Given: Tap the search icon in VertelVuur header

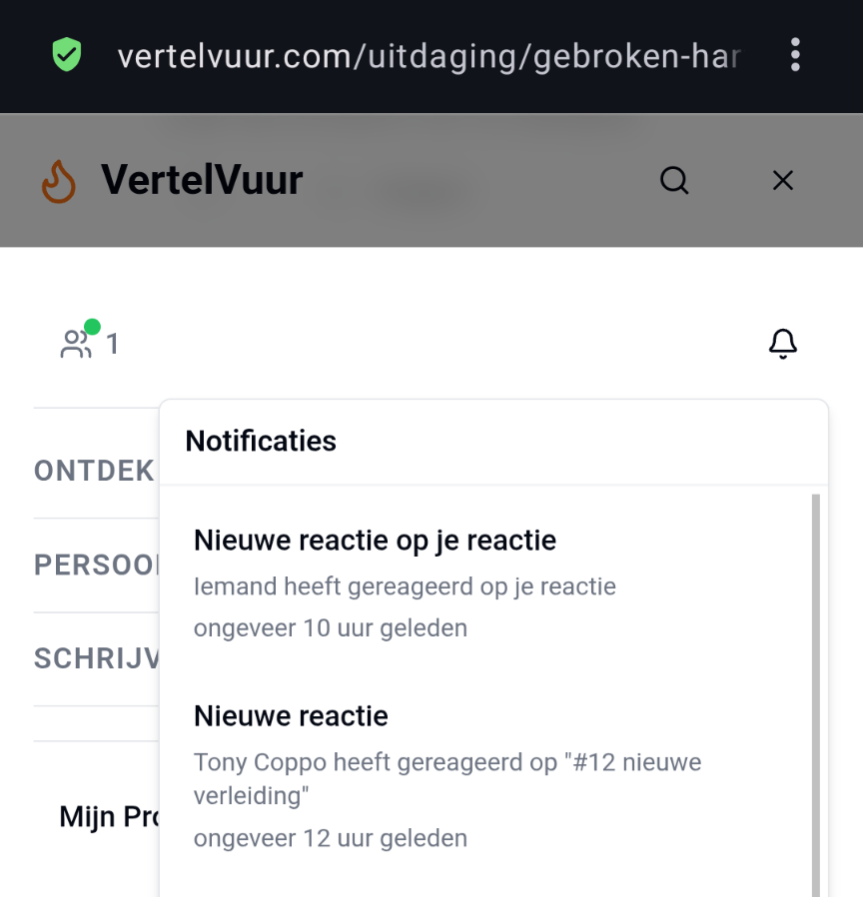Looking at the screenshot, I should [x=675, y=180].
